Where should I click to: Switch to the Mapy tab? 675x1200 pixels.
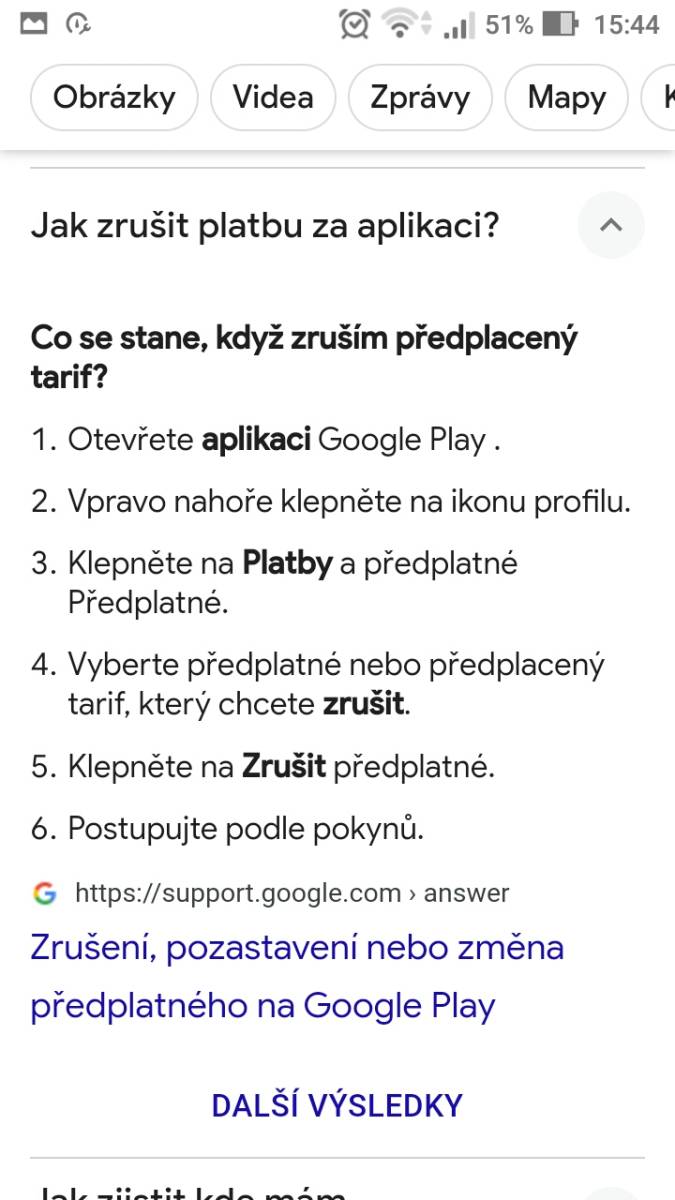(x=566, y=98)
